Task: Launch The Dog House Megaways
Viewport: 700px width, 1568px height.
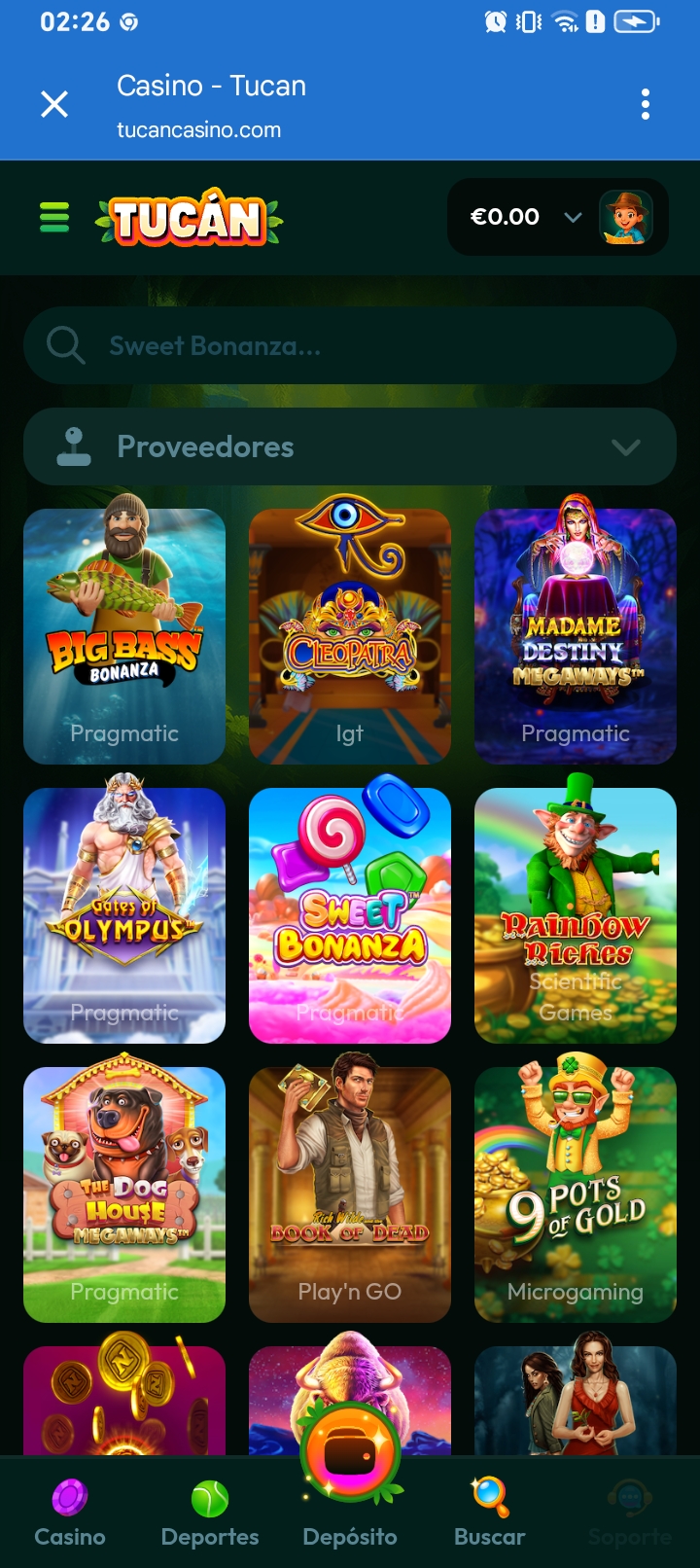Action: coord(124,1194)
